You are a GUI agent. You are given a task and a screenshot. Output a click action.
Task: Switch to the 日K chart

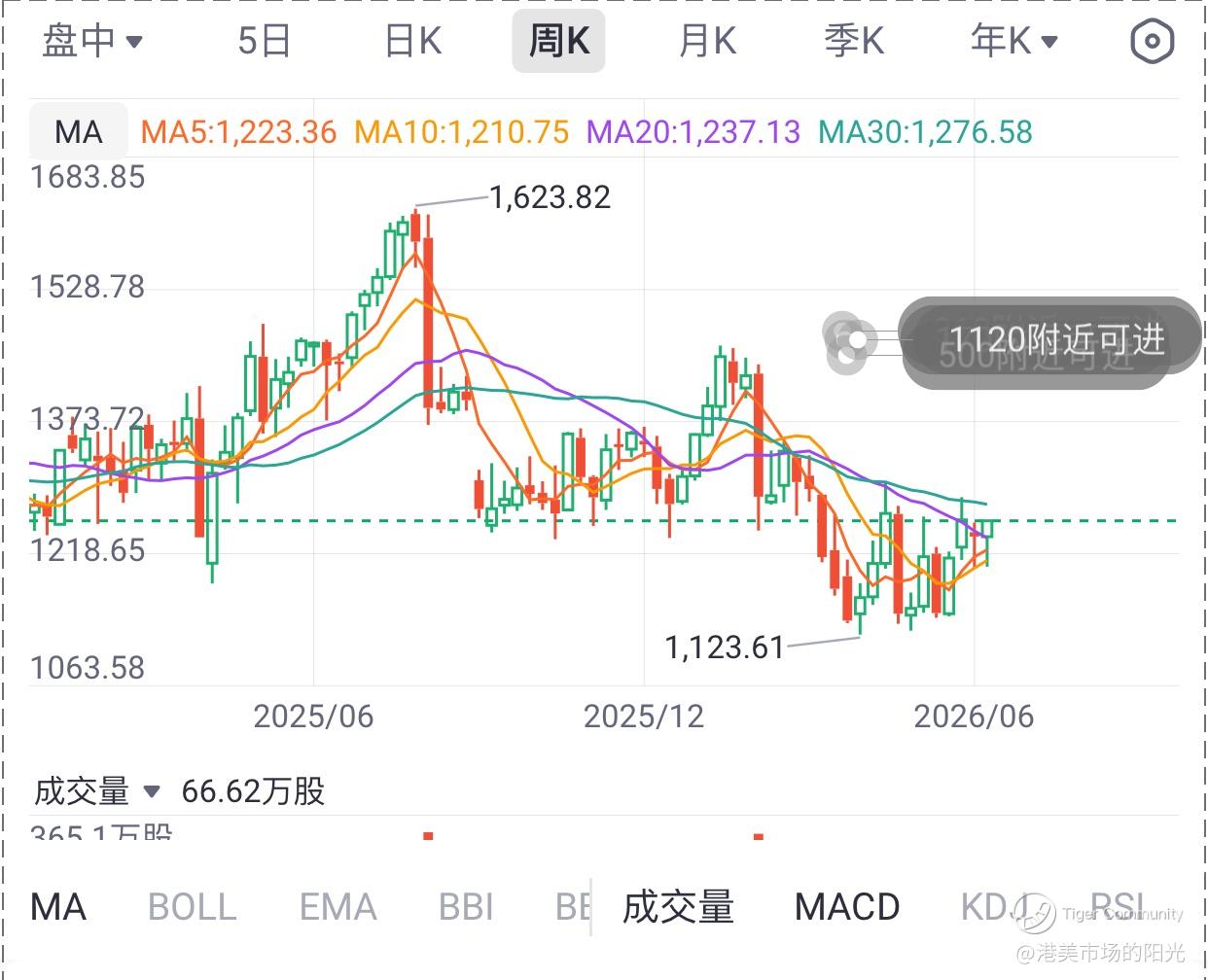click(x=413, y=41)
